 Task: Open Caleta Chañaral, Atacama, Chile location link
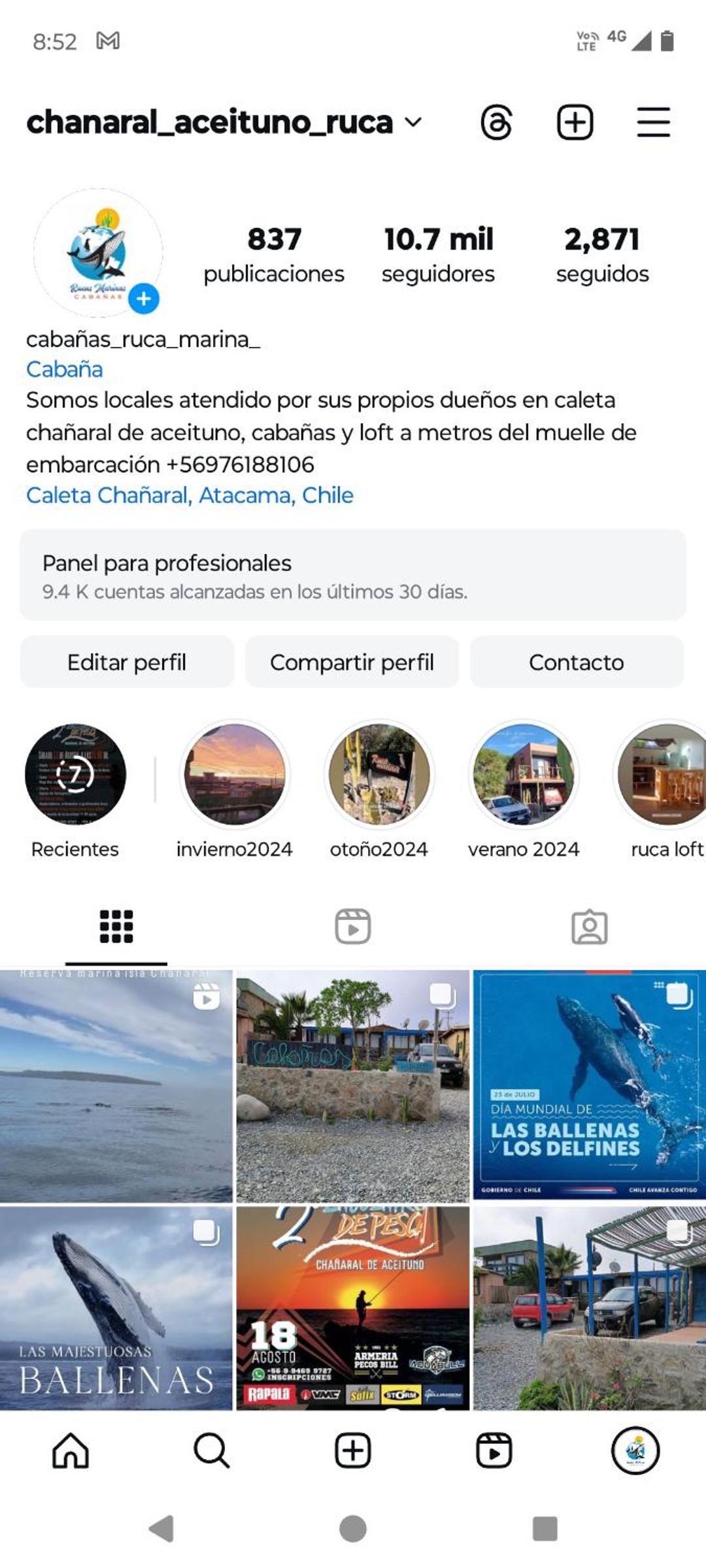click(x=190, y=495)
